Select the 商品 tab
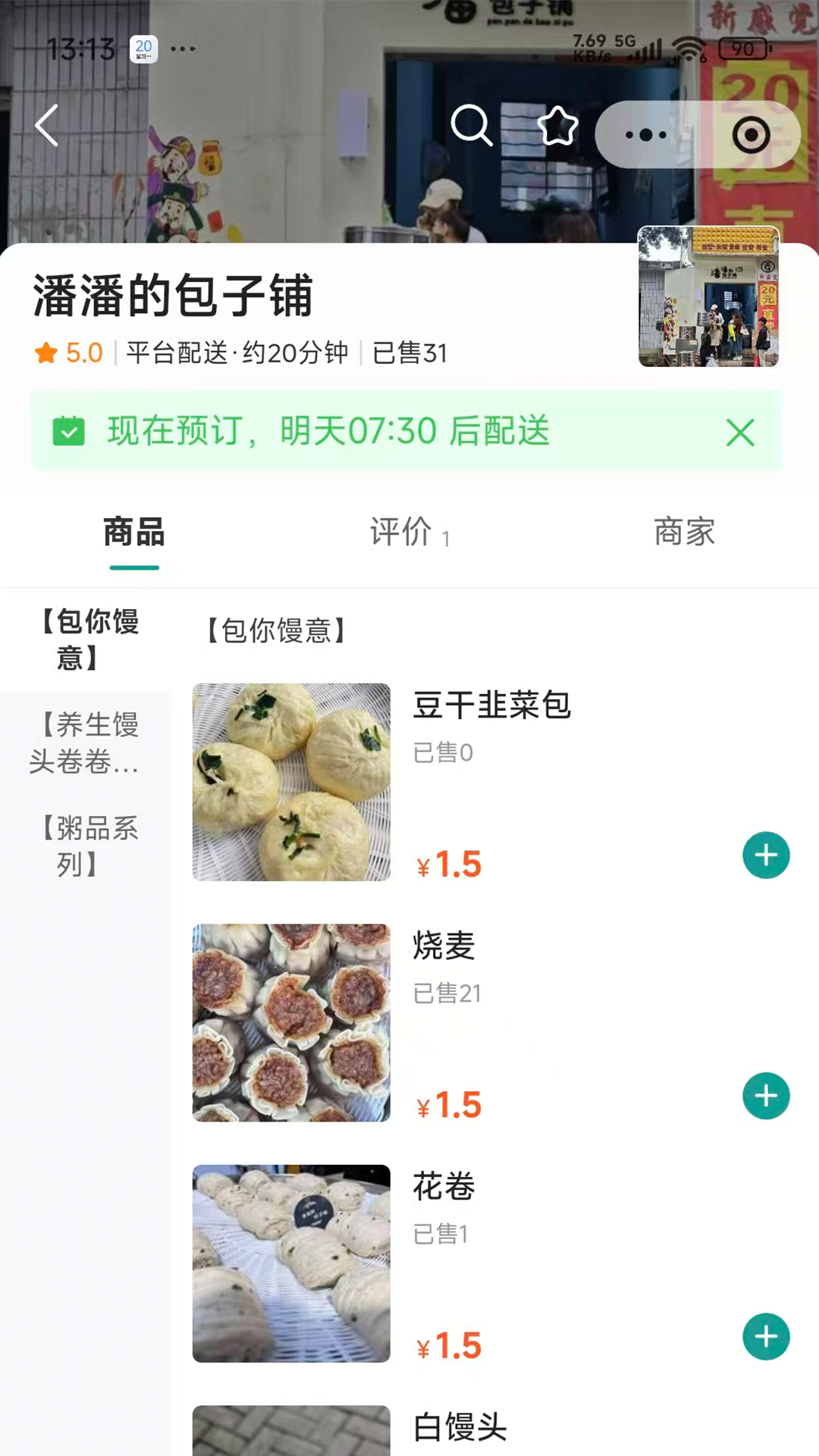The width and height of the screenshot is (819, 1456). click(x=134, y=532)
